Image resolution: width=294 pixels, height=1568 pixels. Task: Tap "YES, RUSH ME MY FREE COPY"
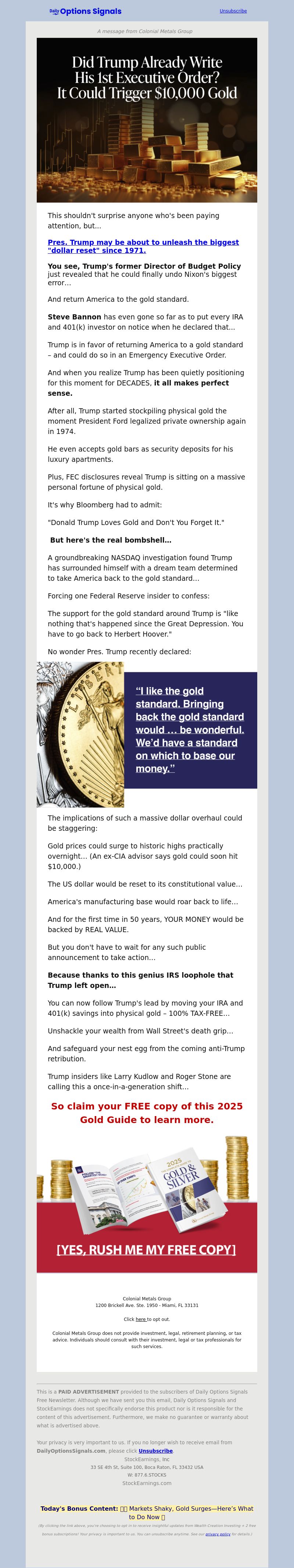click(146, 1250)
